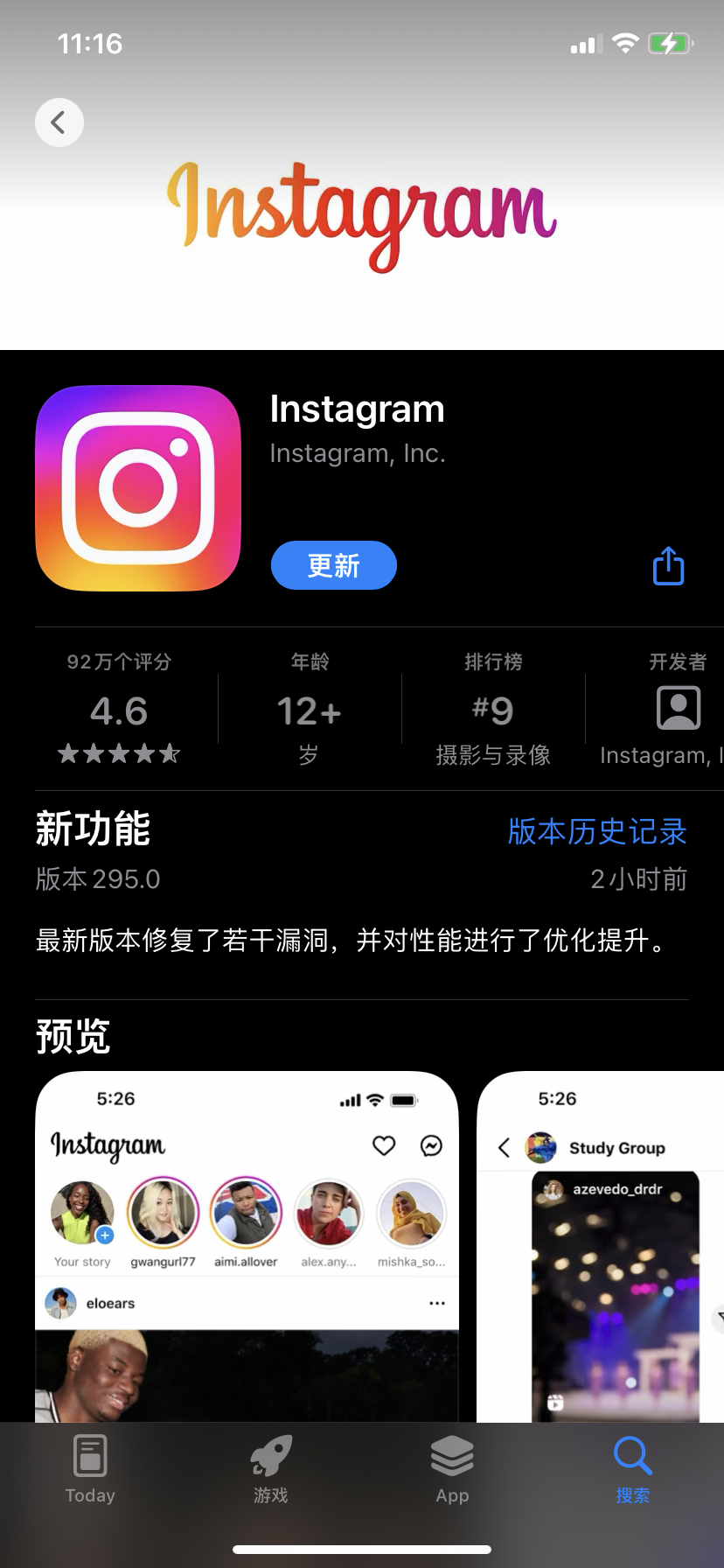Share the Instagram app page
This screenshot has height=1568, width=724.
(668, 566)
